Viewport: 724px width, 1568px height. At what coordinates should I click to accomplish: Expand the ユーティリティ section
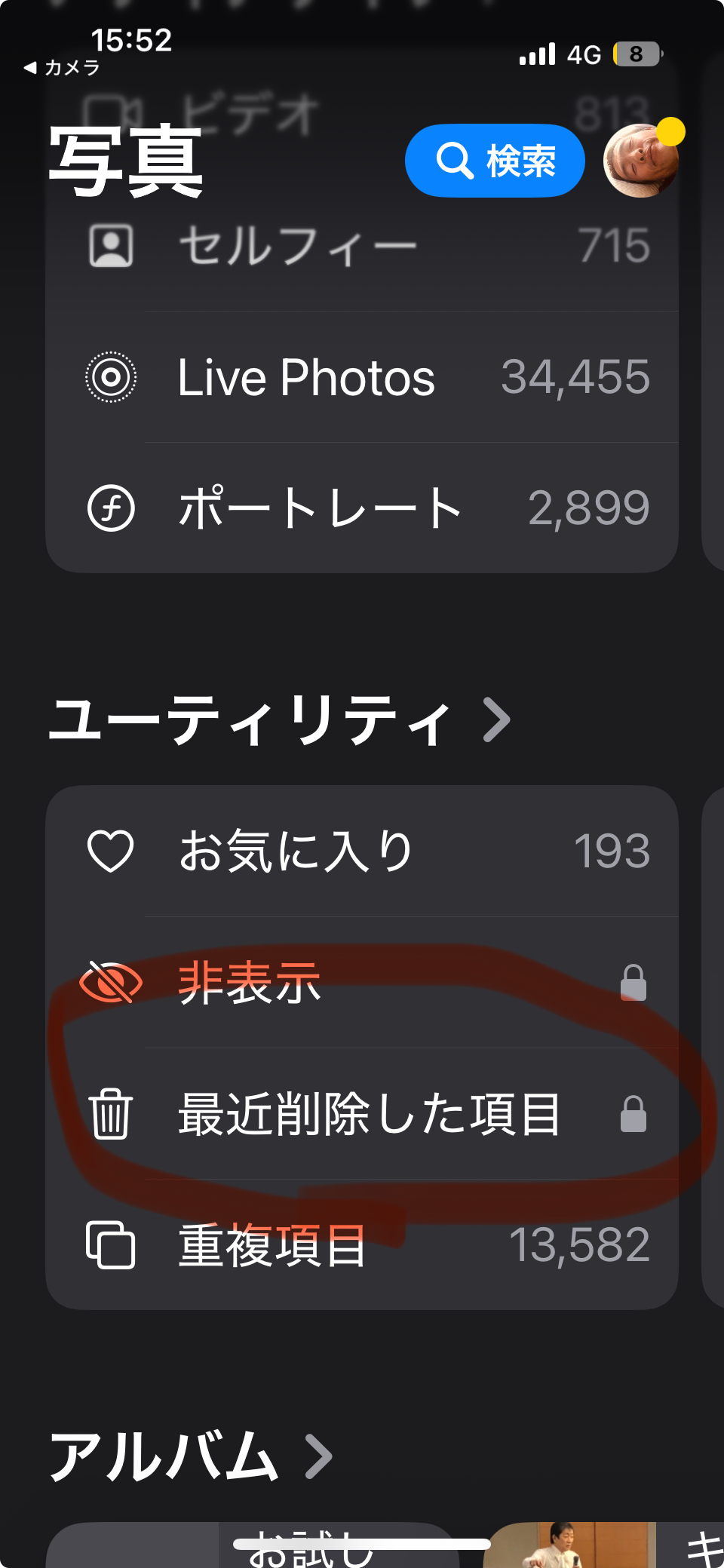(279, 720)
